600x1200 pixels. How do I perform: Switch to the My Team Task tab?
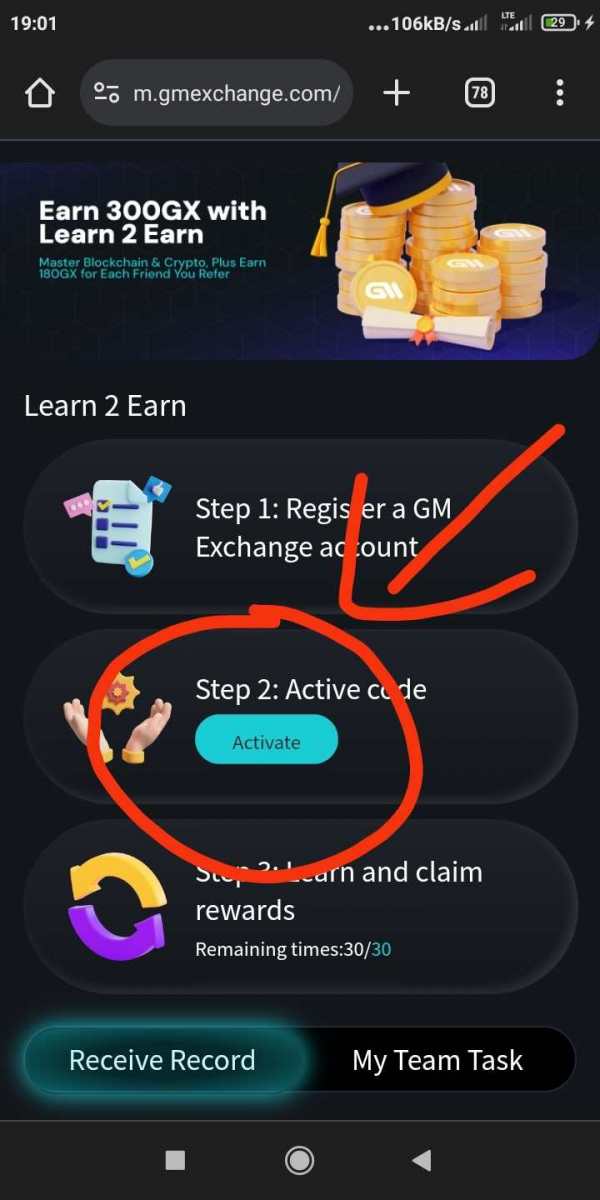coord(438,1060)
